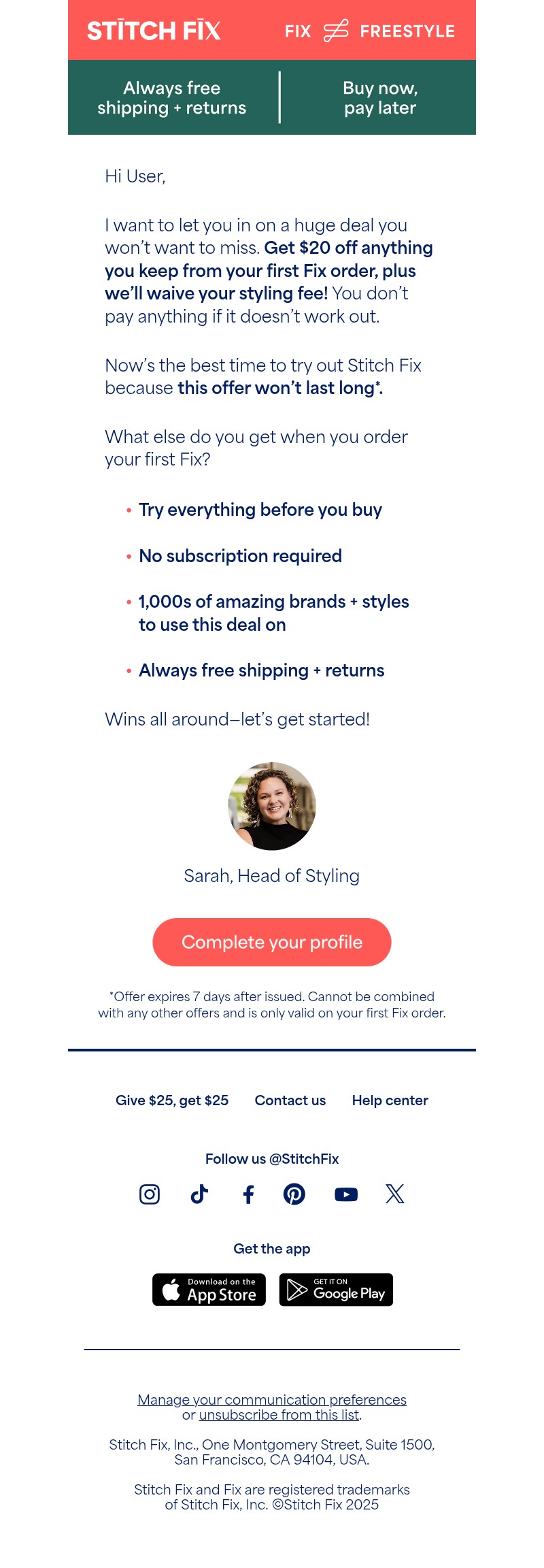Select the Buy now, pay later section
This screenshot has height=1568, width=544.
pyautogui.click(x=379, y=97)
